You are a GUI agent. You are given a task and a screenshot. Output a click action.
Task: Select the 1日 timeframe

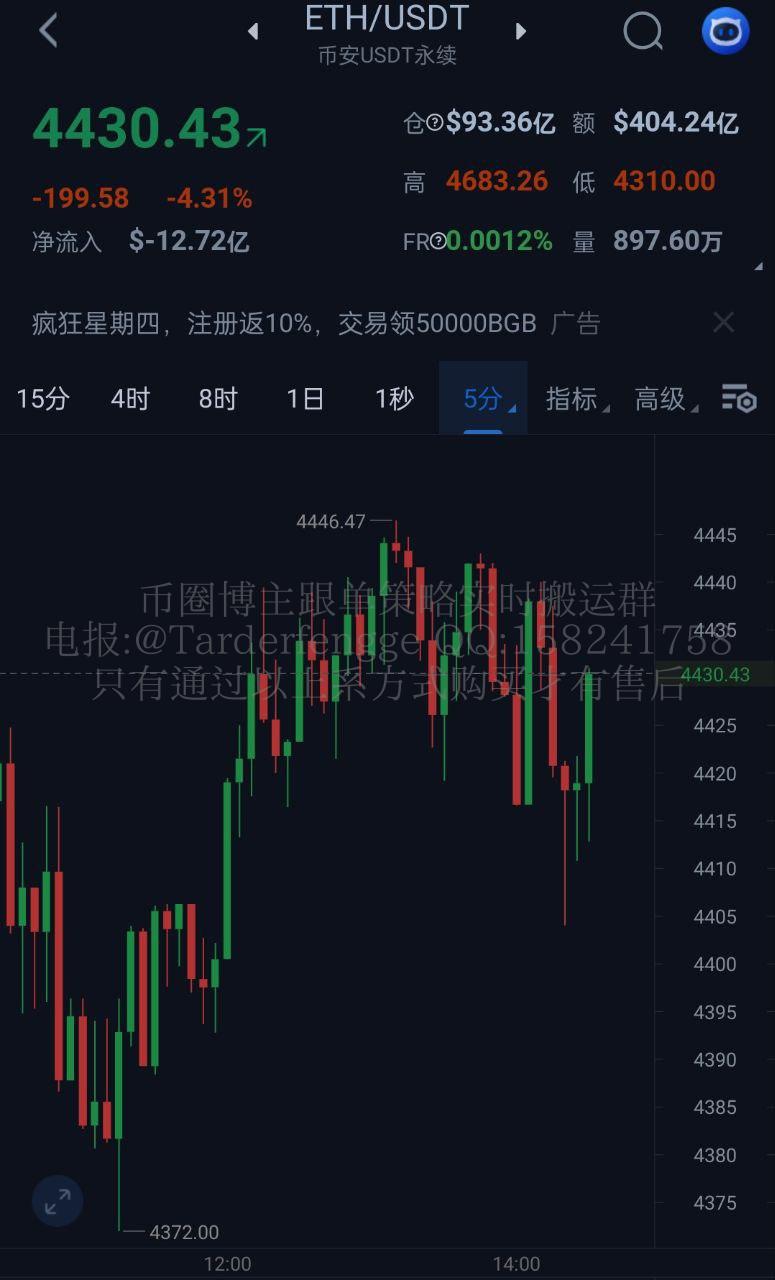(x=305, y=399)
